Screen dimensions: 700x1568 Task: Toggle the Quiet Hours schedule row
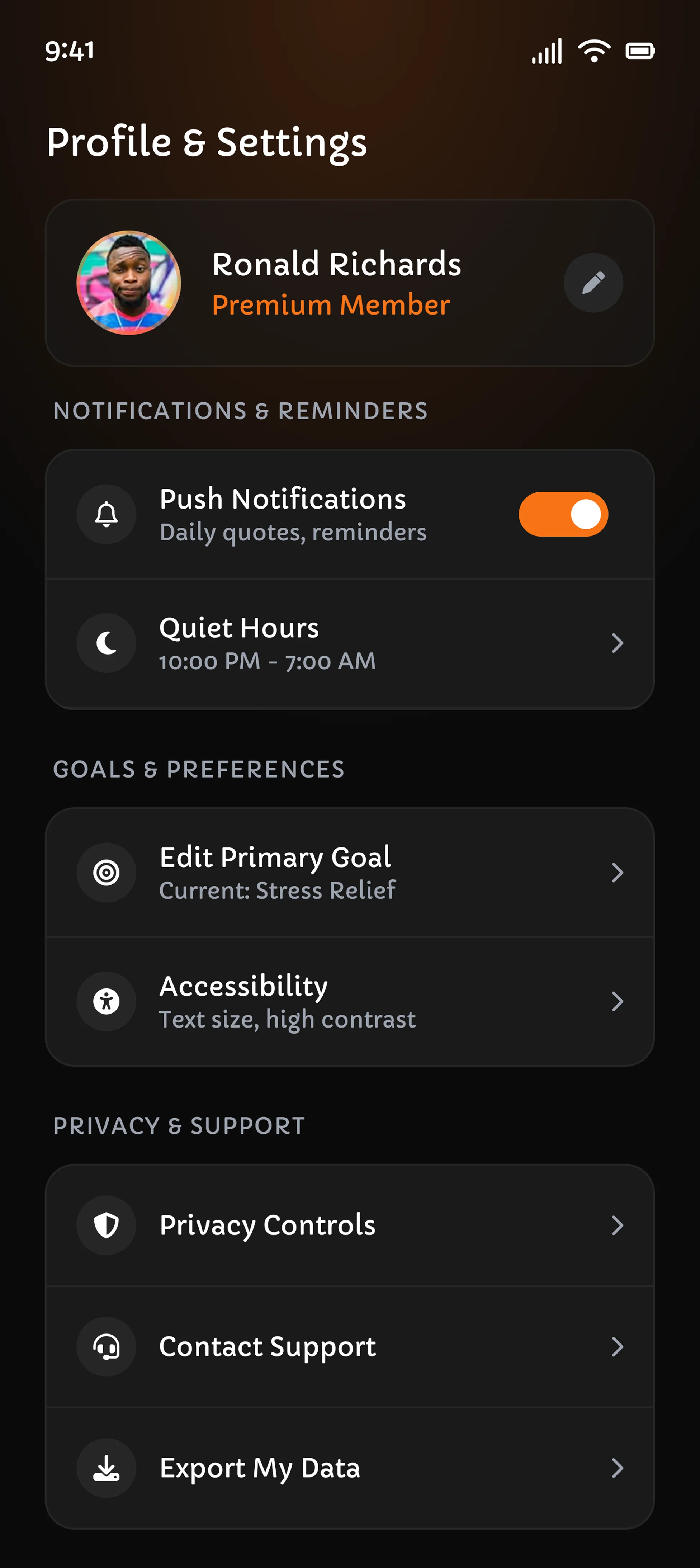pos(350,643)
